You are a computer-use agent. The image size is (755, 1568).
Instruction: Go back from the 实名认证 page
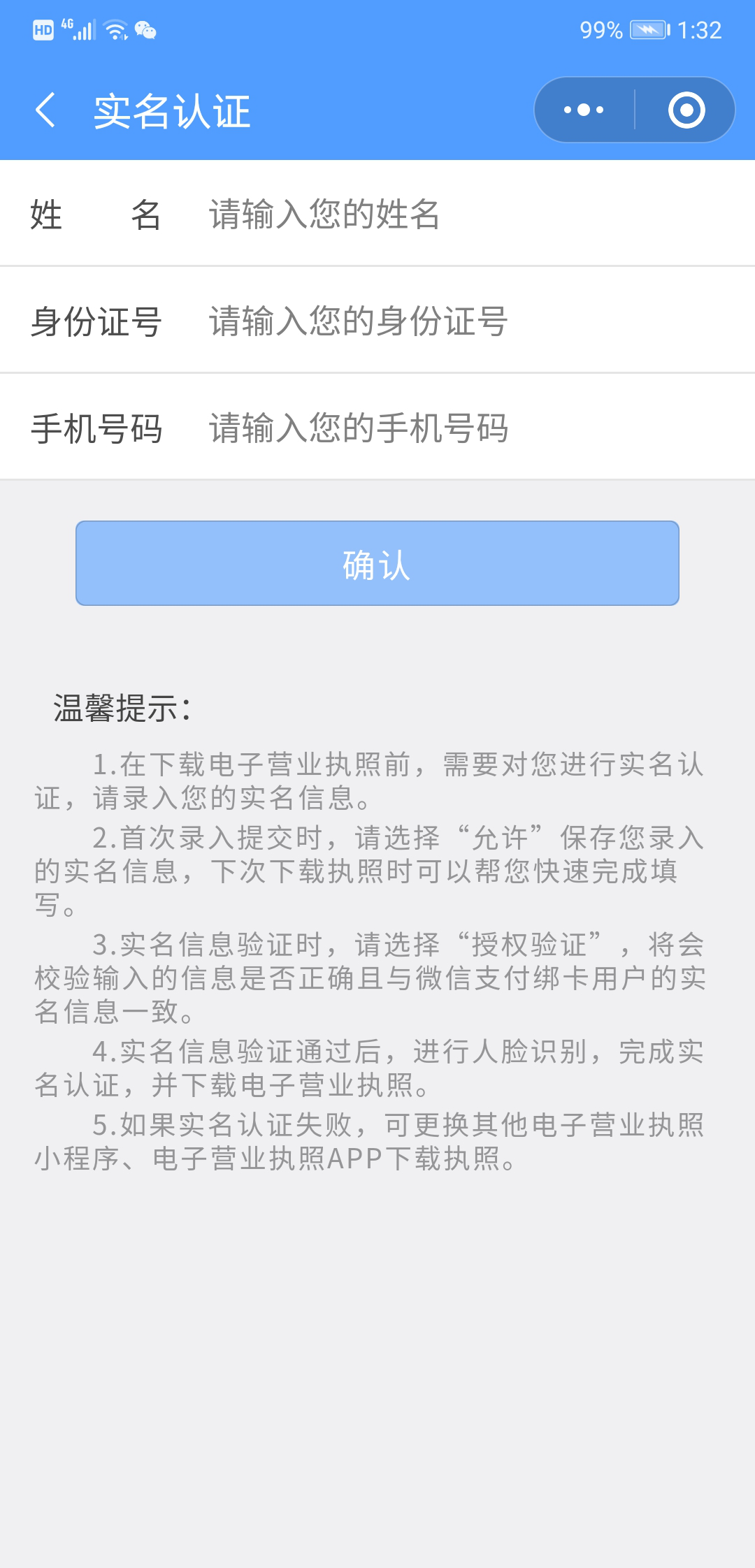[45, 110]
